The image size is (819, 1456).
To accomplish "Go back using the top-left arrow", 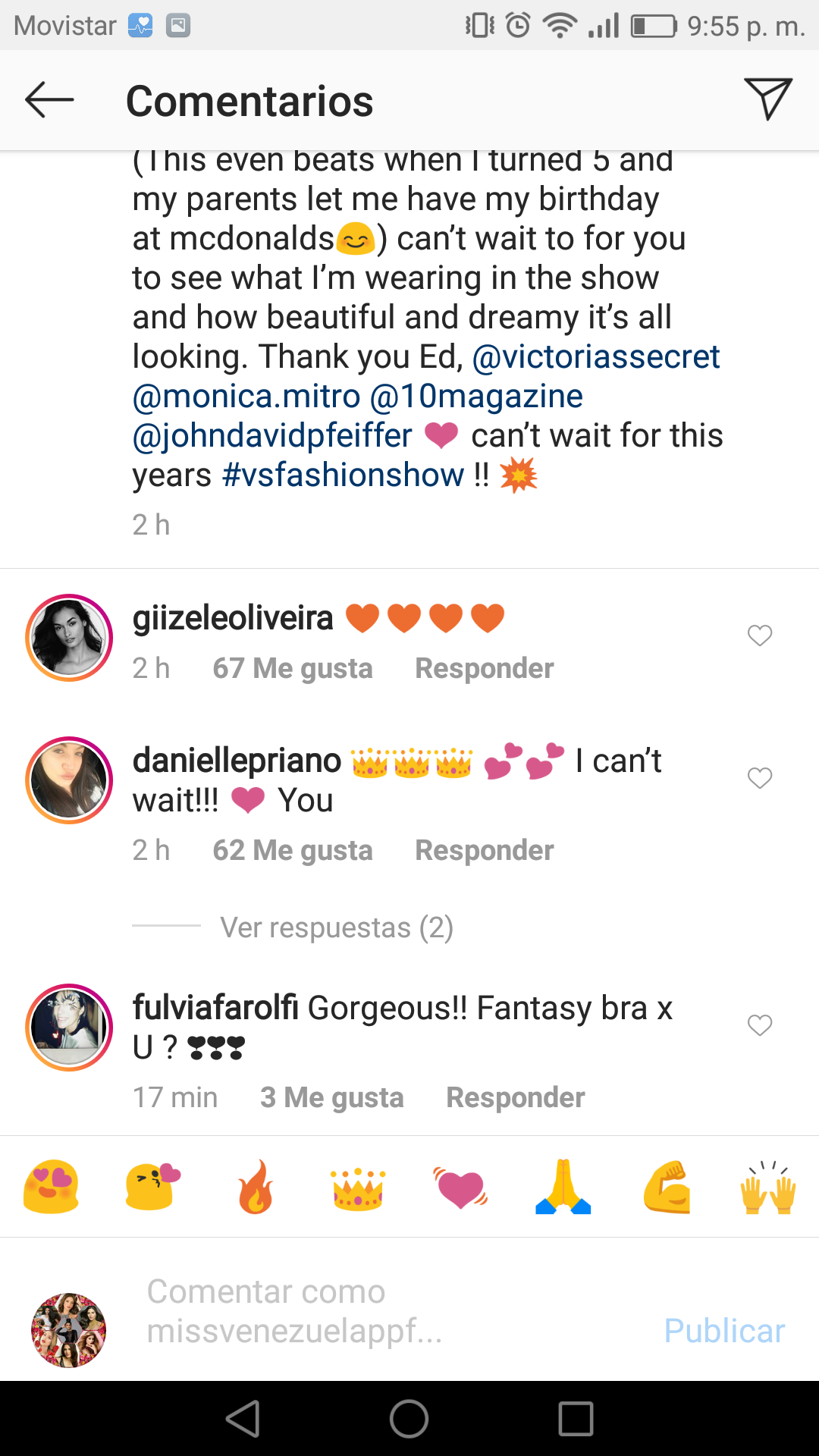I will pos(49,100).
